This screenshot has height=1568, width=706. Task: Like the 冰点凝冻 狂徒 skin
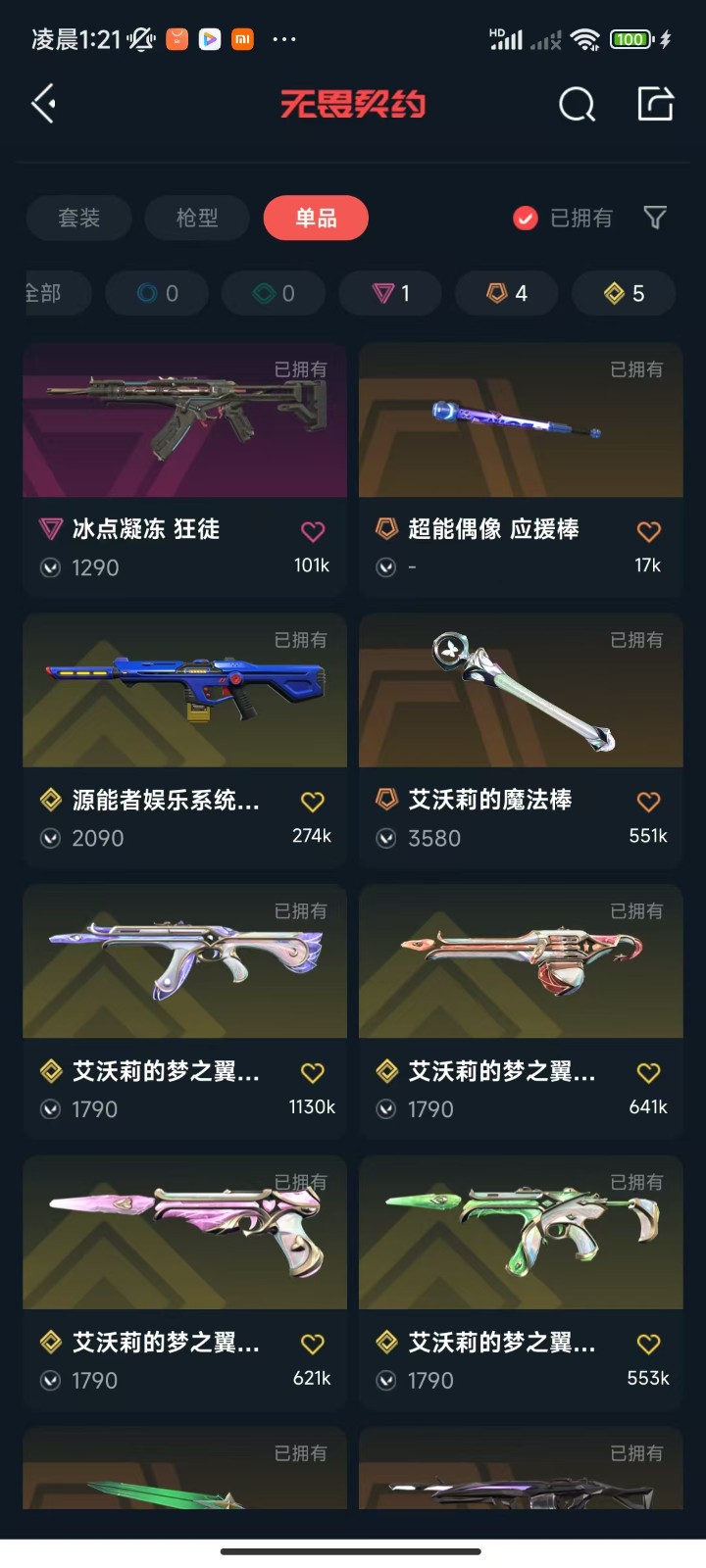[x=313, y=531]
